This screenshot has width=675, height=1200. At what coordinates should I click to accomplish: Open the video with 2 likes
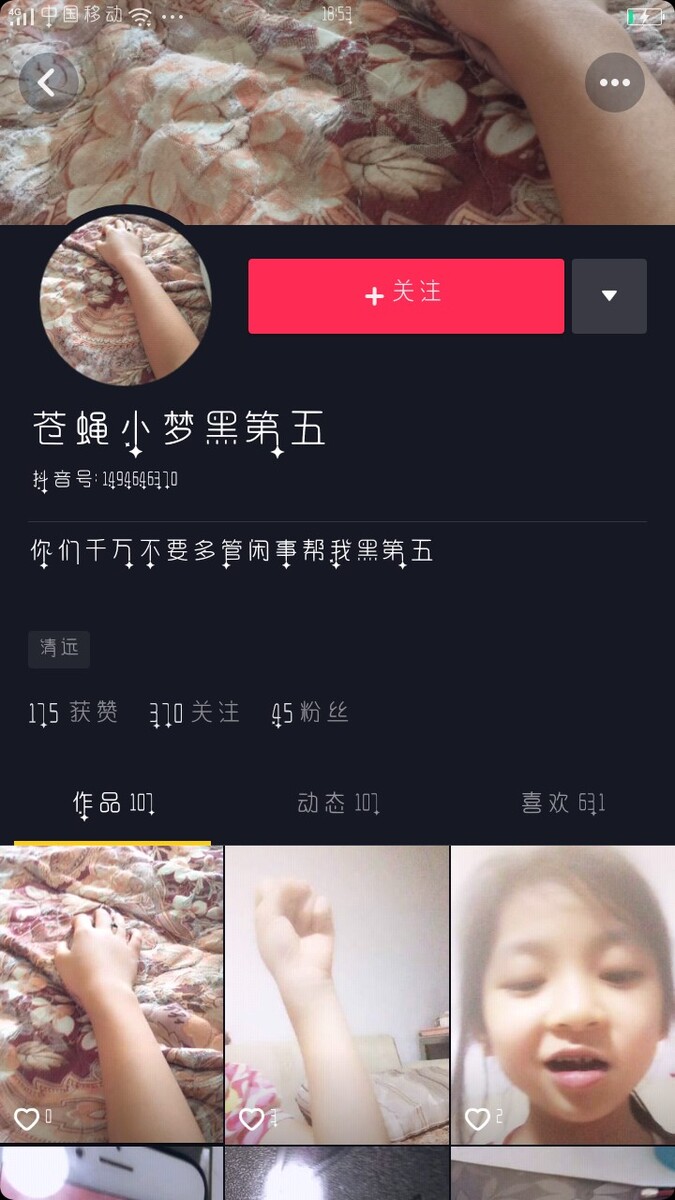pos(563,993)
